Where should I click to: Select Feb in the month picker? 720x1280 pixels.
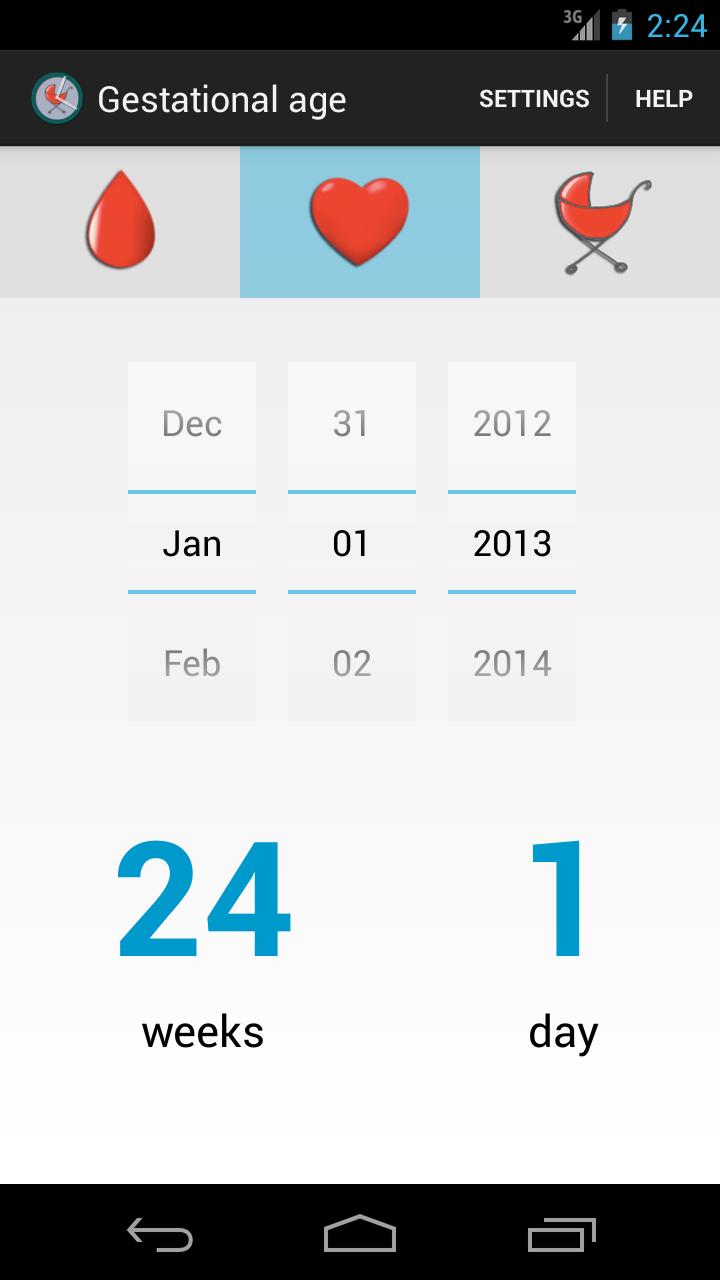(192, 663)
